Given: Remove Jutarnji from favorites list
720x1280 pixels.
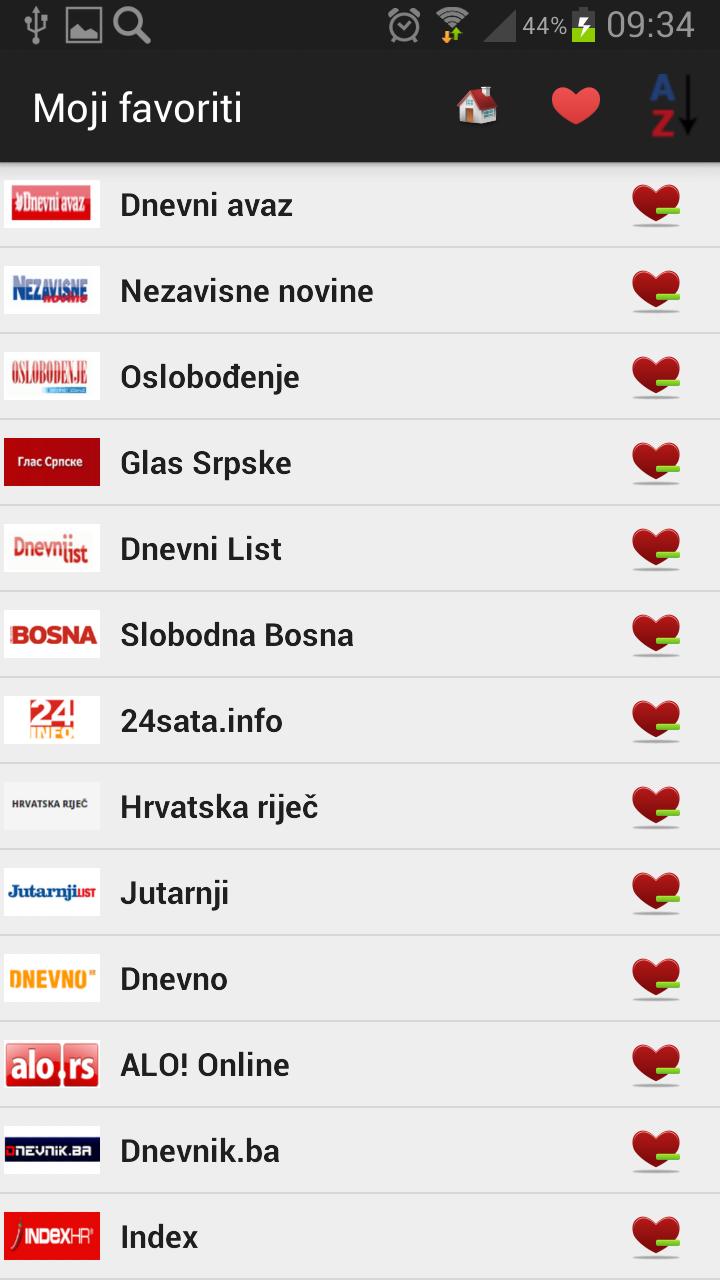Looking at the screenshot, I should [x=655, y=892].
